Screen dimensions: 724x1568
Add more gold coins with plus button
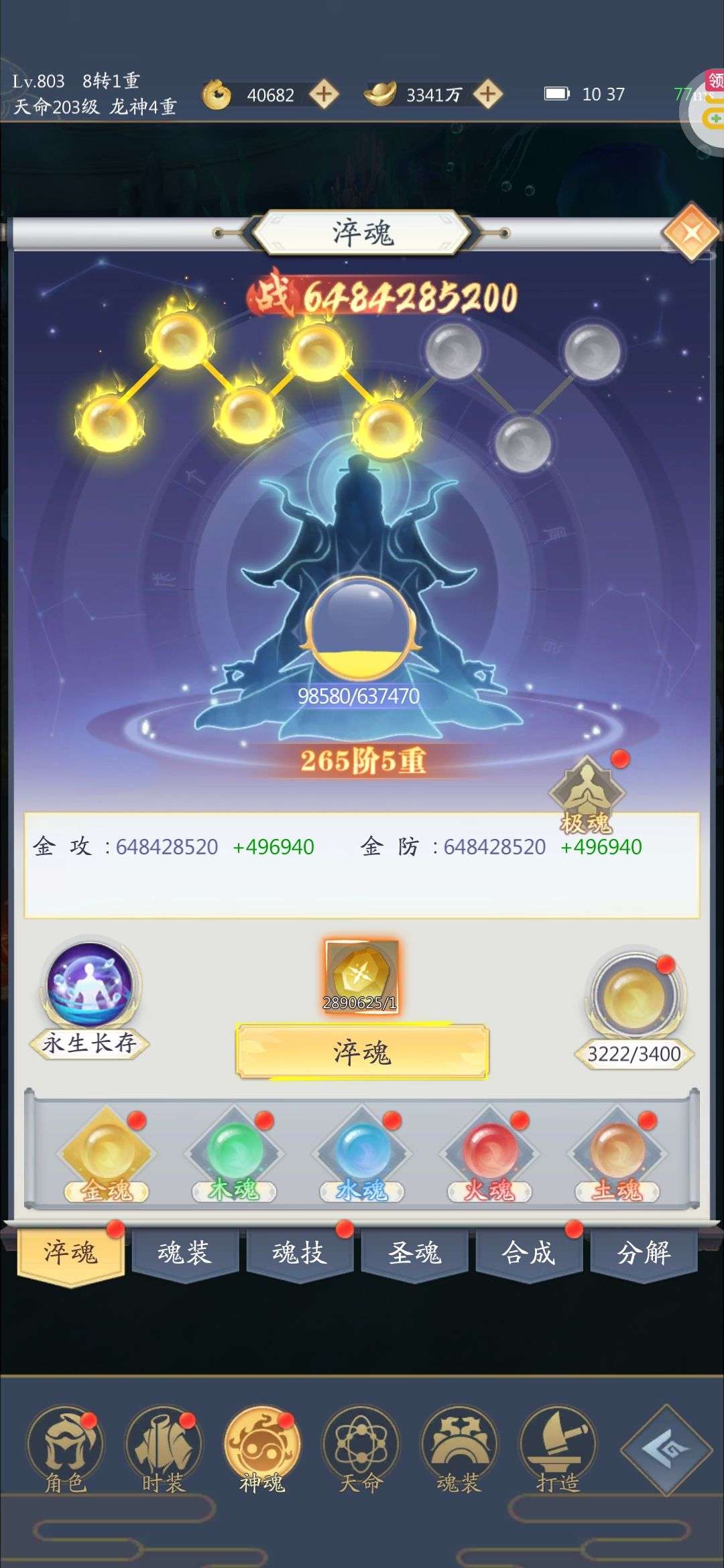[x=324, y=94]
